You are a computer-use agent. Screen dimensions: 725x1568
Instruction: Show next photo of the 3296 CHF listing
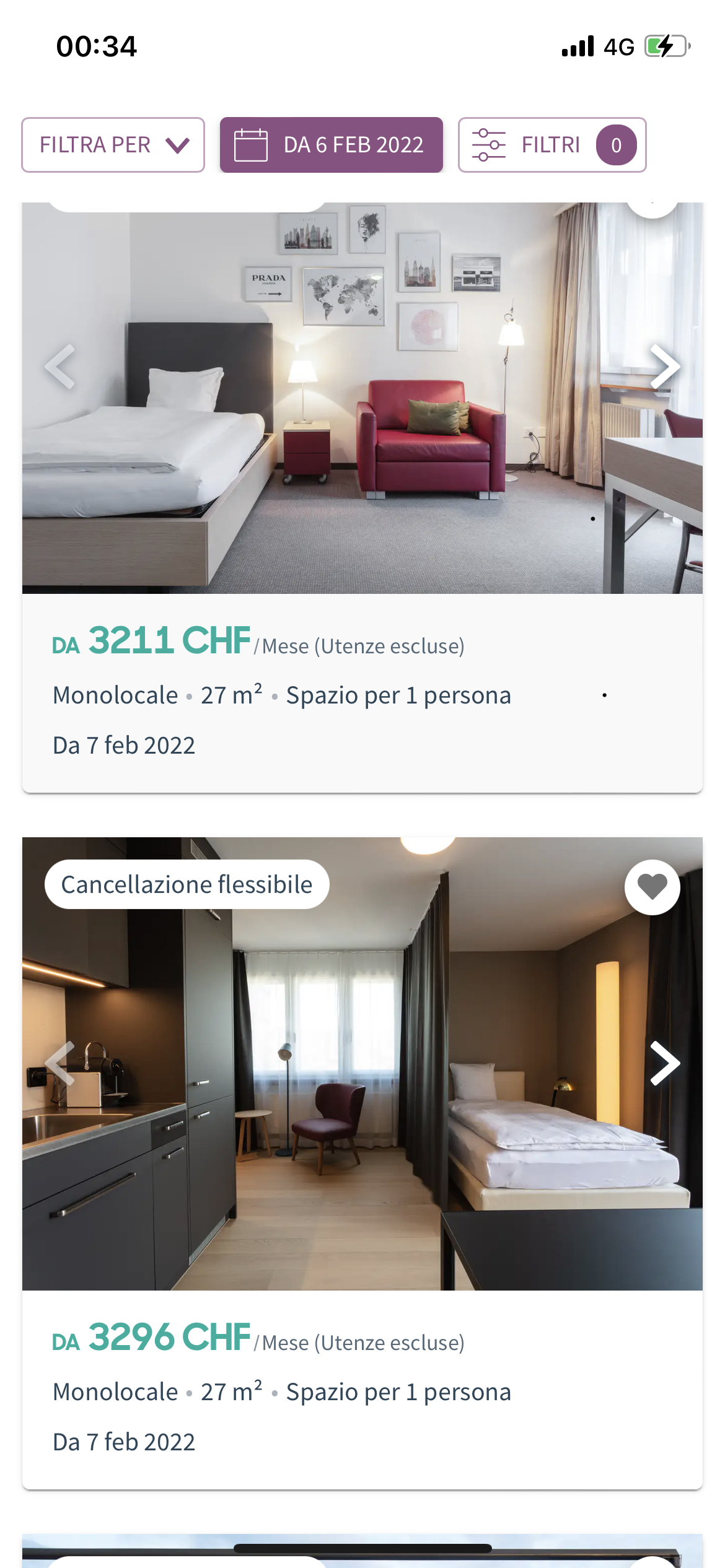[665, 1063]
